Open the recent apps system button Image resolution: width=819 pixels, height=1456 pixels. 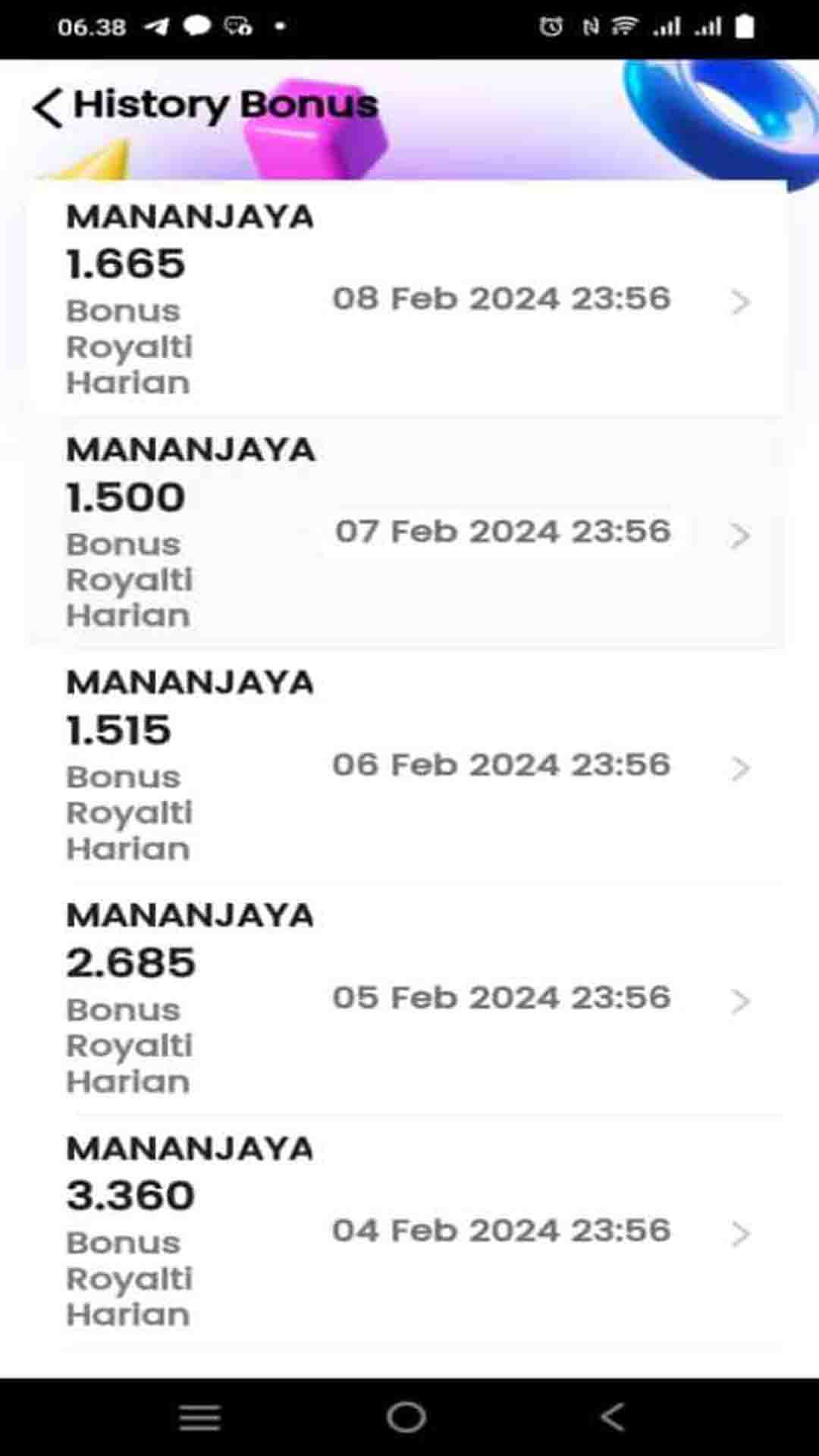pos(200,1416)
